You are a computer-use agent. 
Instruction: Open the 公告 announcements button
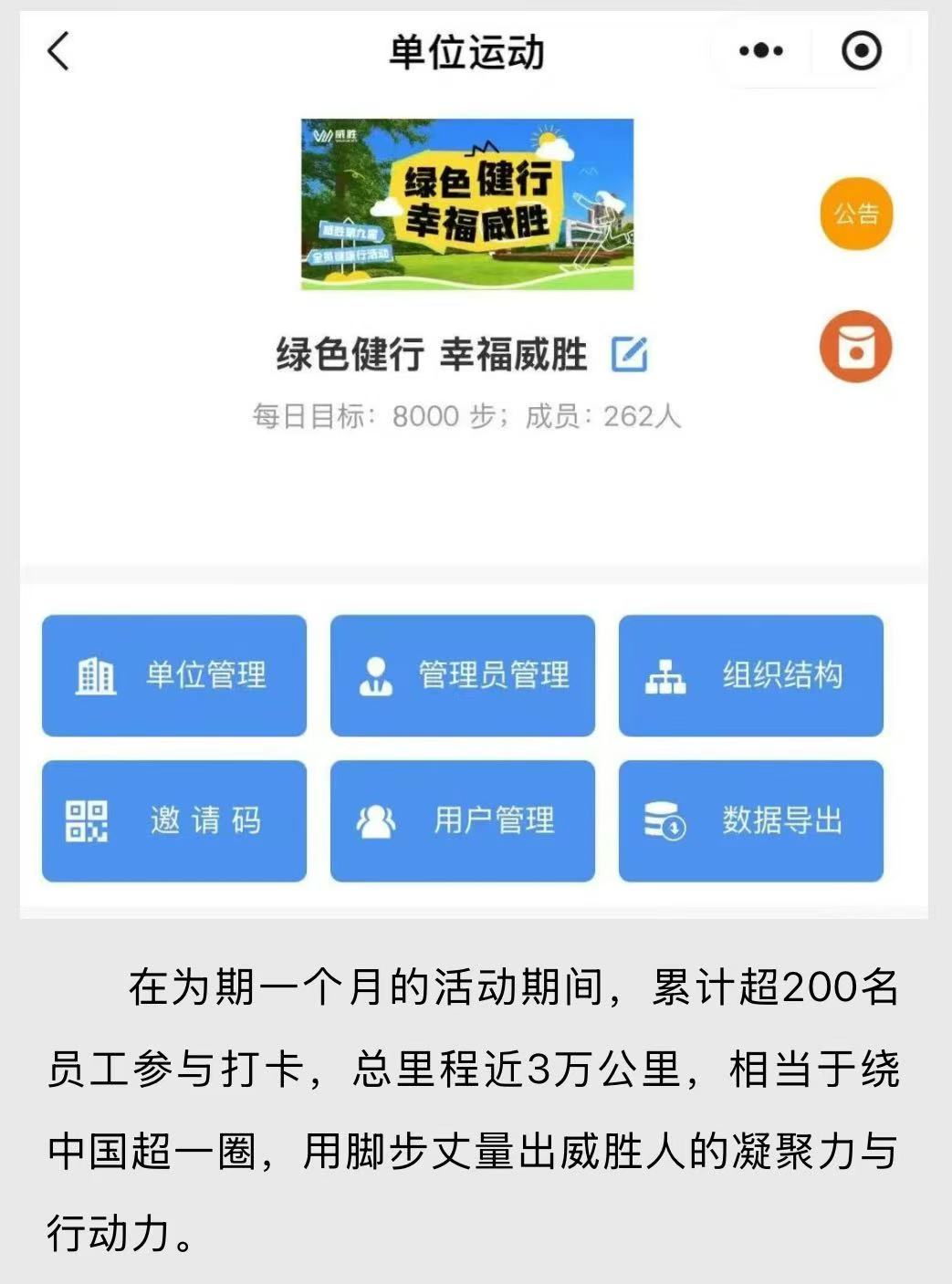[855, 214]
